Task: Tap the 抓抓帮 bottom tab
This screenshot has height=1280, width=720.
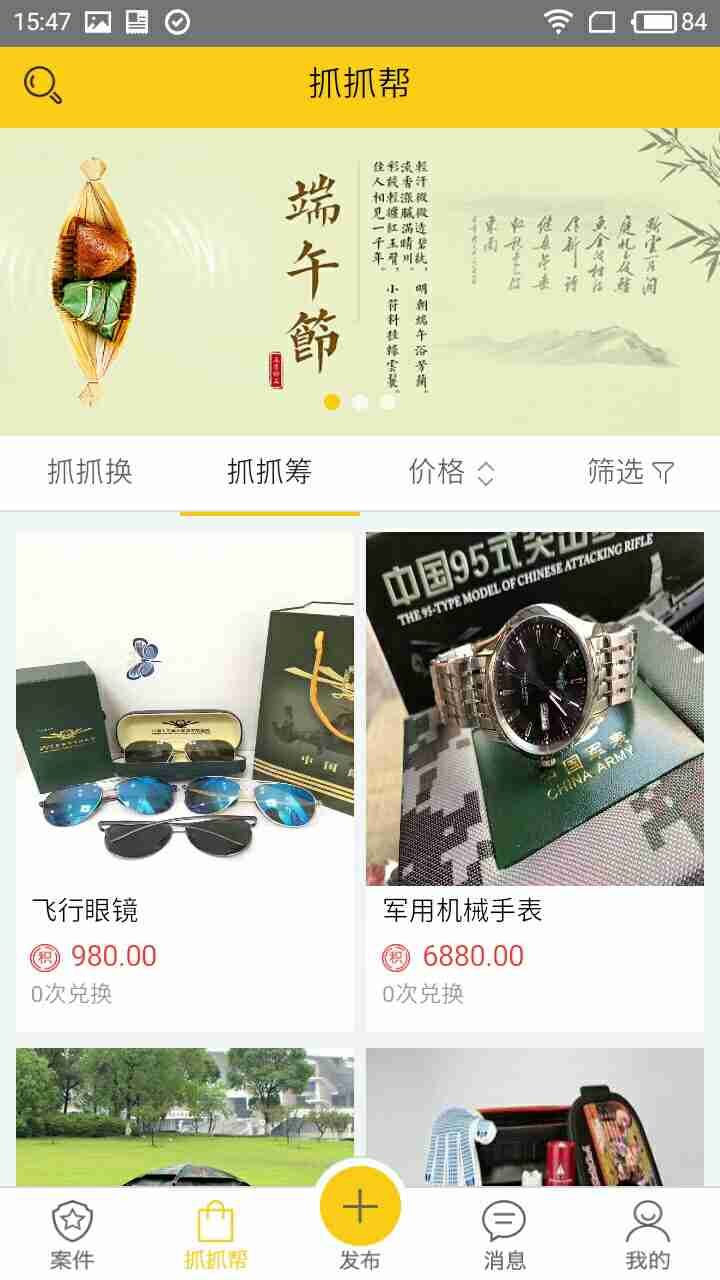Action: (216, 1236)
